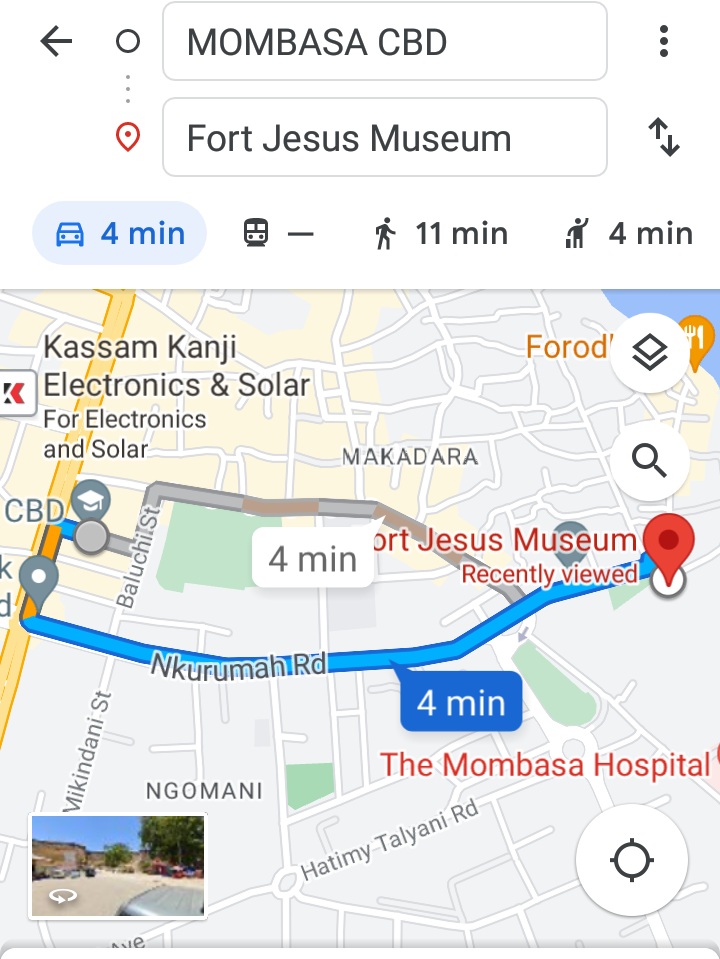The image size is (720, 959).
Task: Swap start and destination locations
Action: tap(663, 137)
